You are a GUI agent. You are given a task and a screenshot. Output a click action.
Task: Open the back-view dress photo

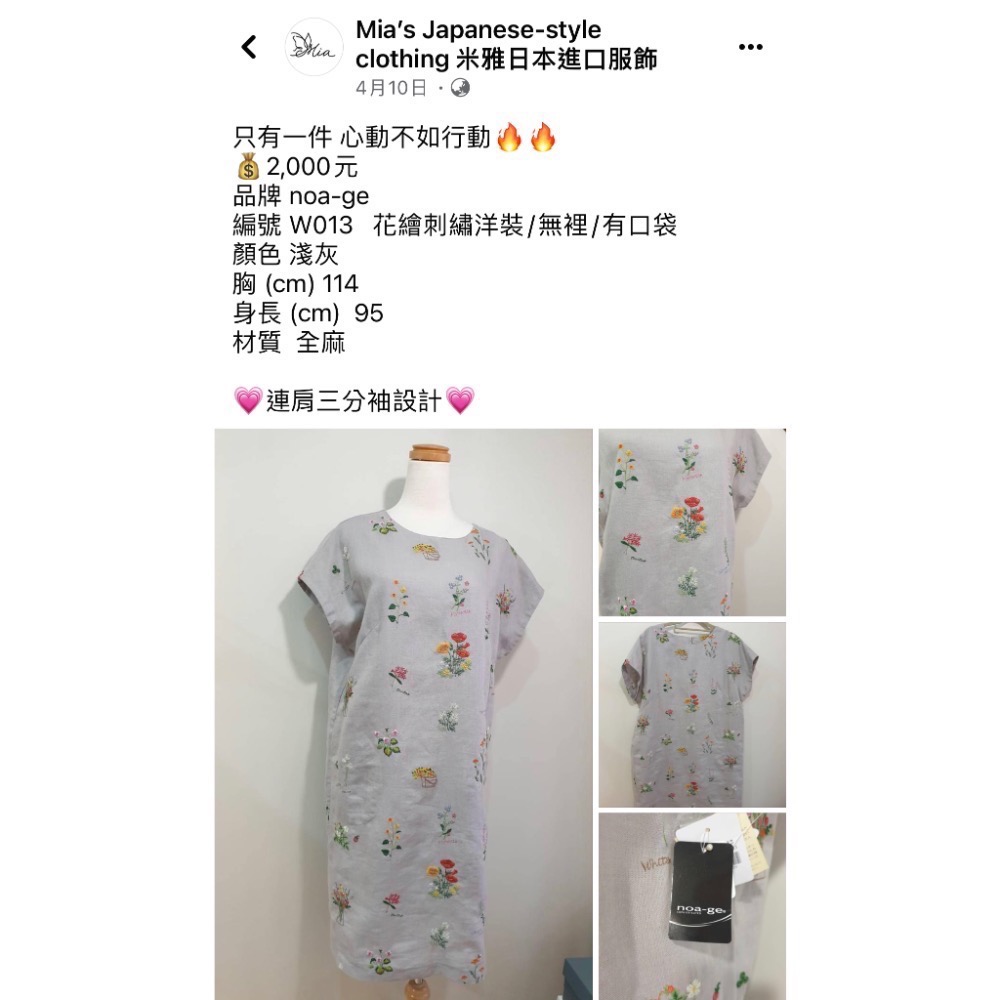[692, 714]
